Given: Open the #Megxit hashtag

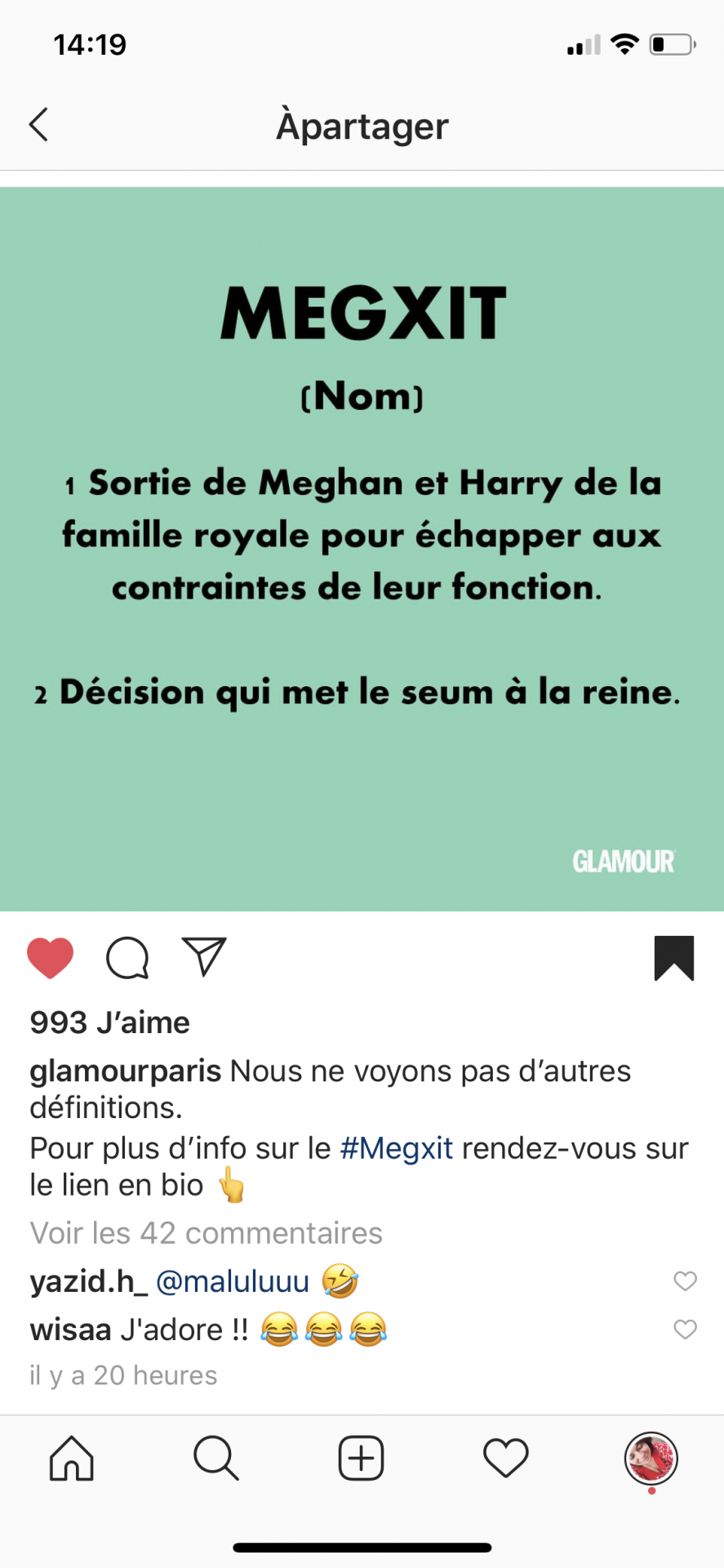Looking at the screenshot, I should point(396,1148).
